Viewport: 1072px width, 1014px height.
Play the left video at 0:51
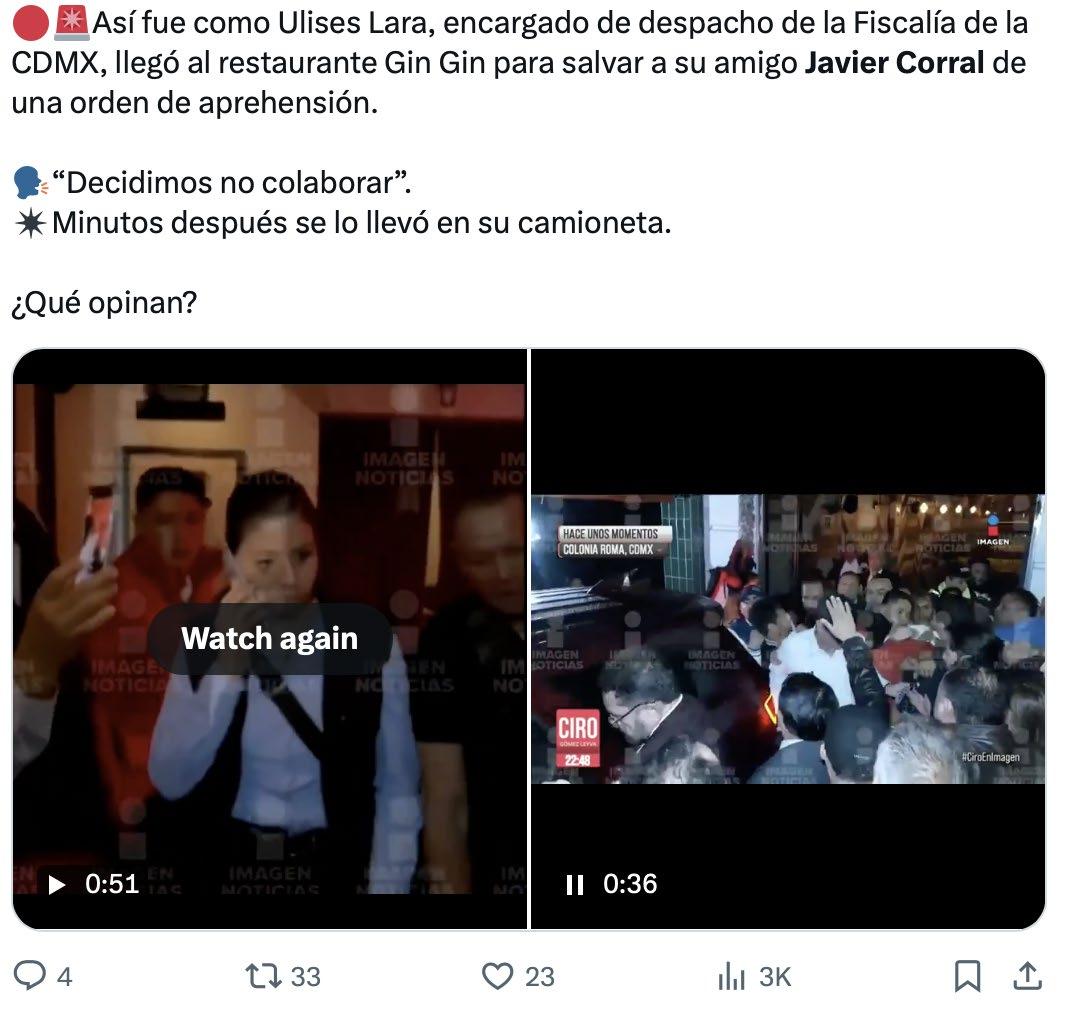[x=57, y=884]
